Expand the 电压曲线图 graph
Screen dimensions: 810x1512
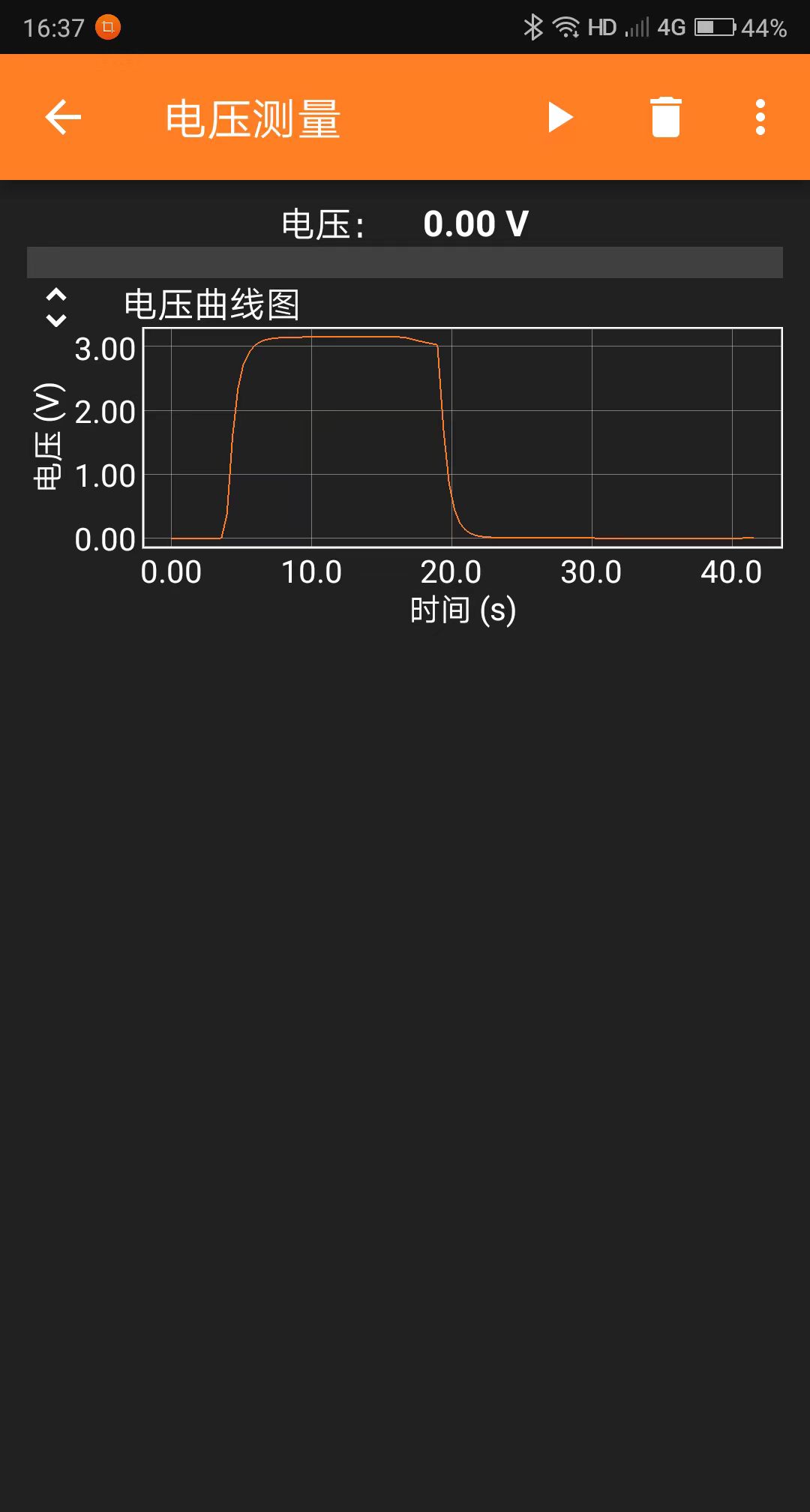56,307
